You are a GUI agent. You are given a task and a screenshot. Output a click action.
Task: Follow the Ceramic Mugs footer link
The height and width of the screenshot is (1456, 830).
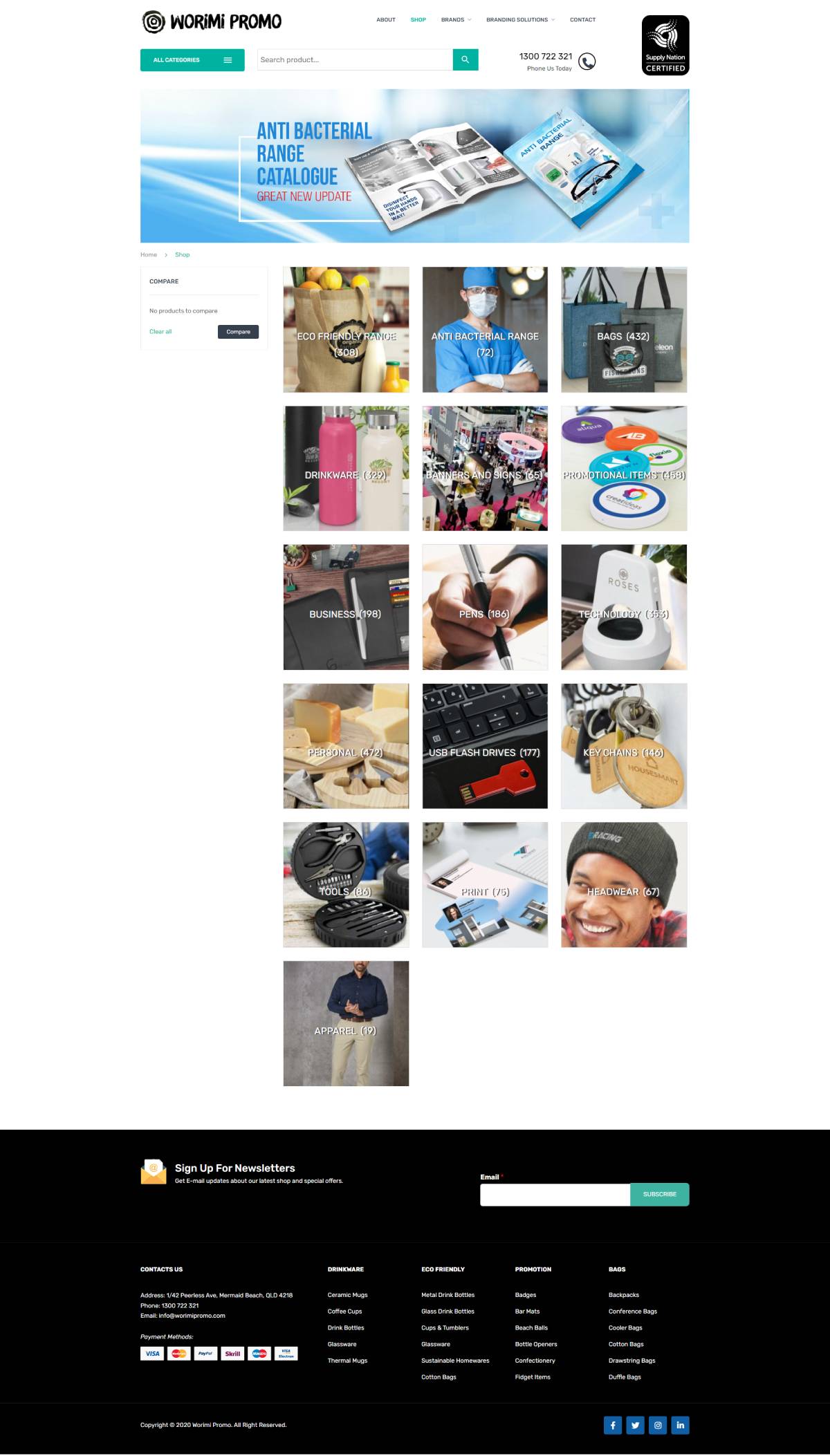pos(347,1295)
